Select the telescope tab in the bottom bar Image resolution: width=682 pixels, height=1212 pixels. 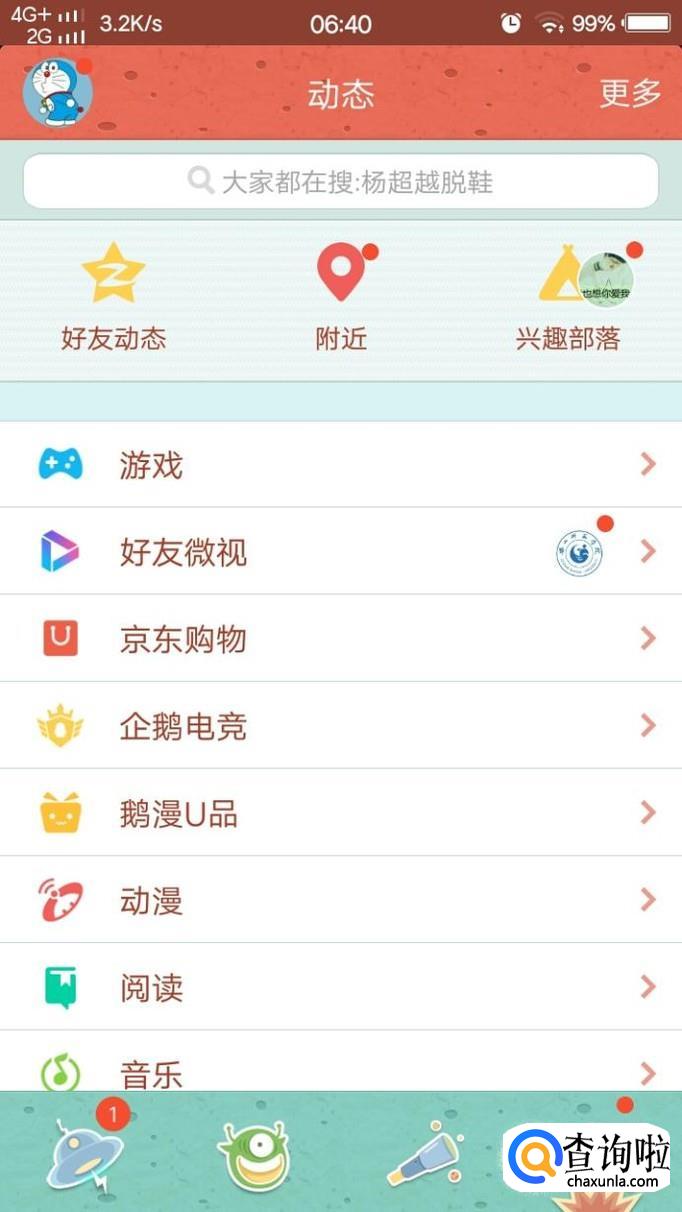pos(425,1157)
